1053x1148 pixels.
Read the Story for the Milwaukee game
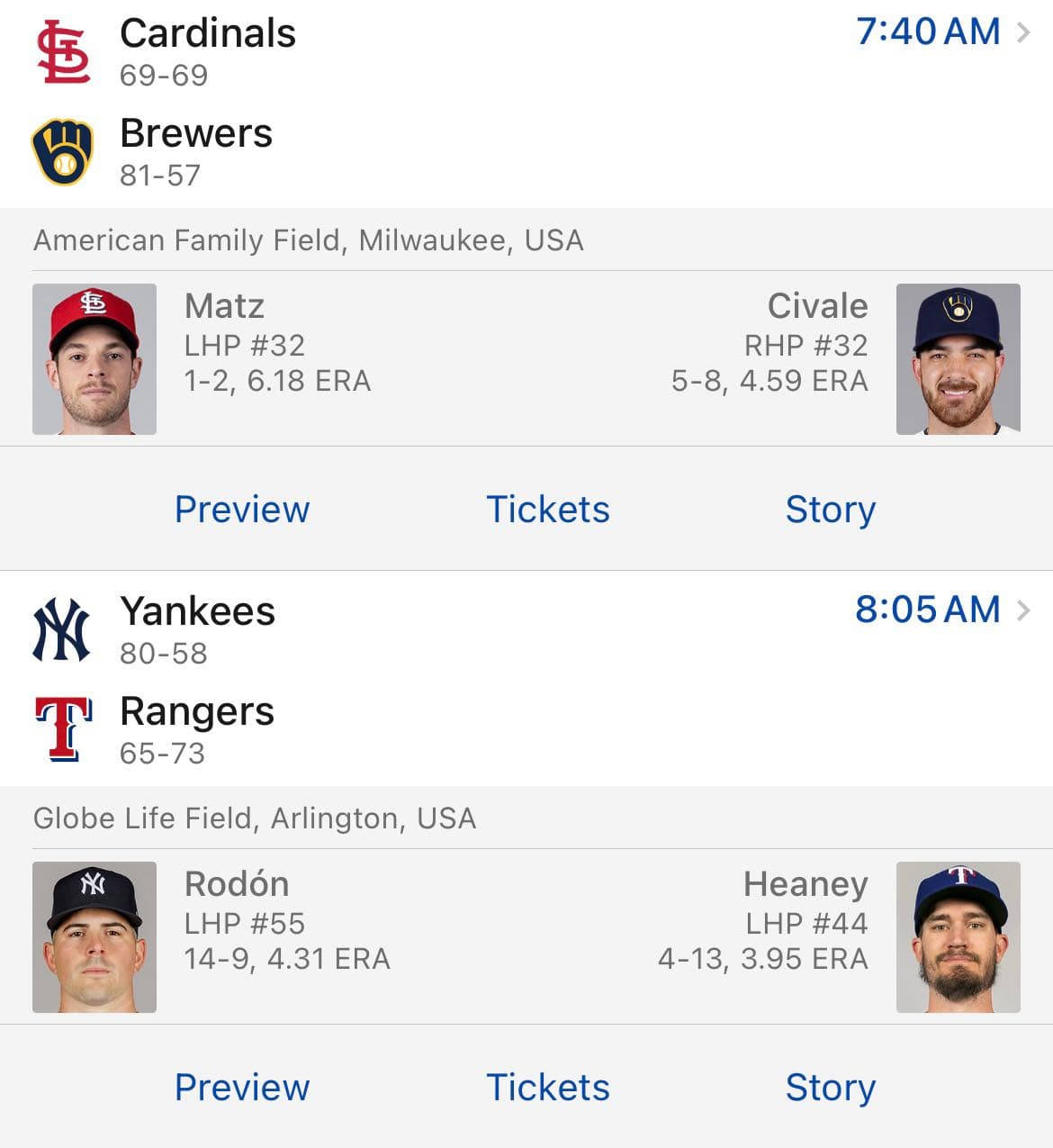pyautogui.click(x=831, y=510)
